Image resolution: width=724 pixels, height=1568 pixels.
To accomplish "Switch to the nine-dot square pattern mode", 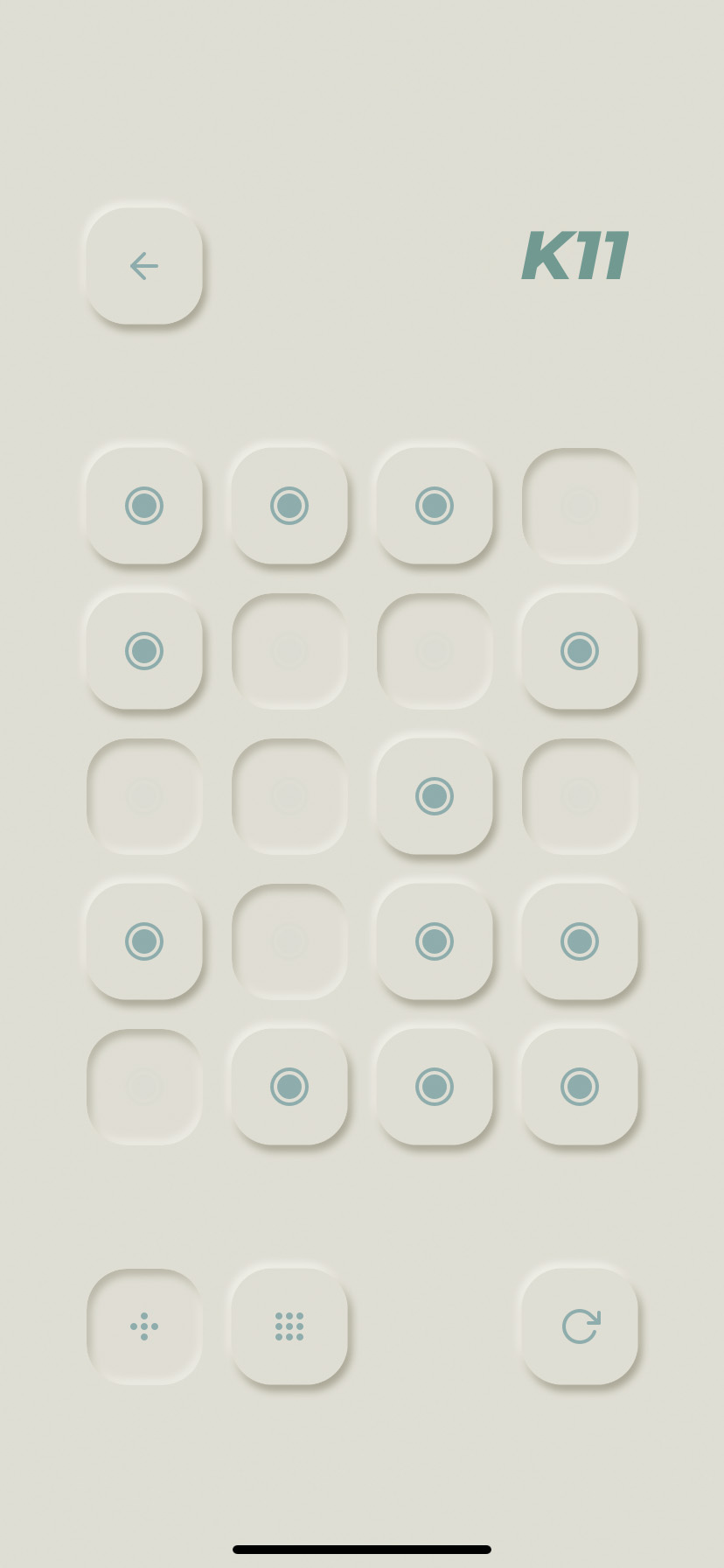I will coord(289,1326).
